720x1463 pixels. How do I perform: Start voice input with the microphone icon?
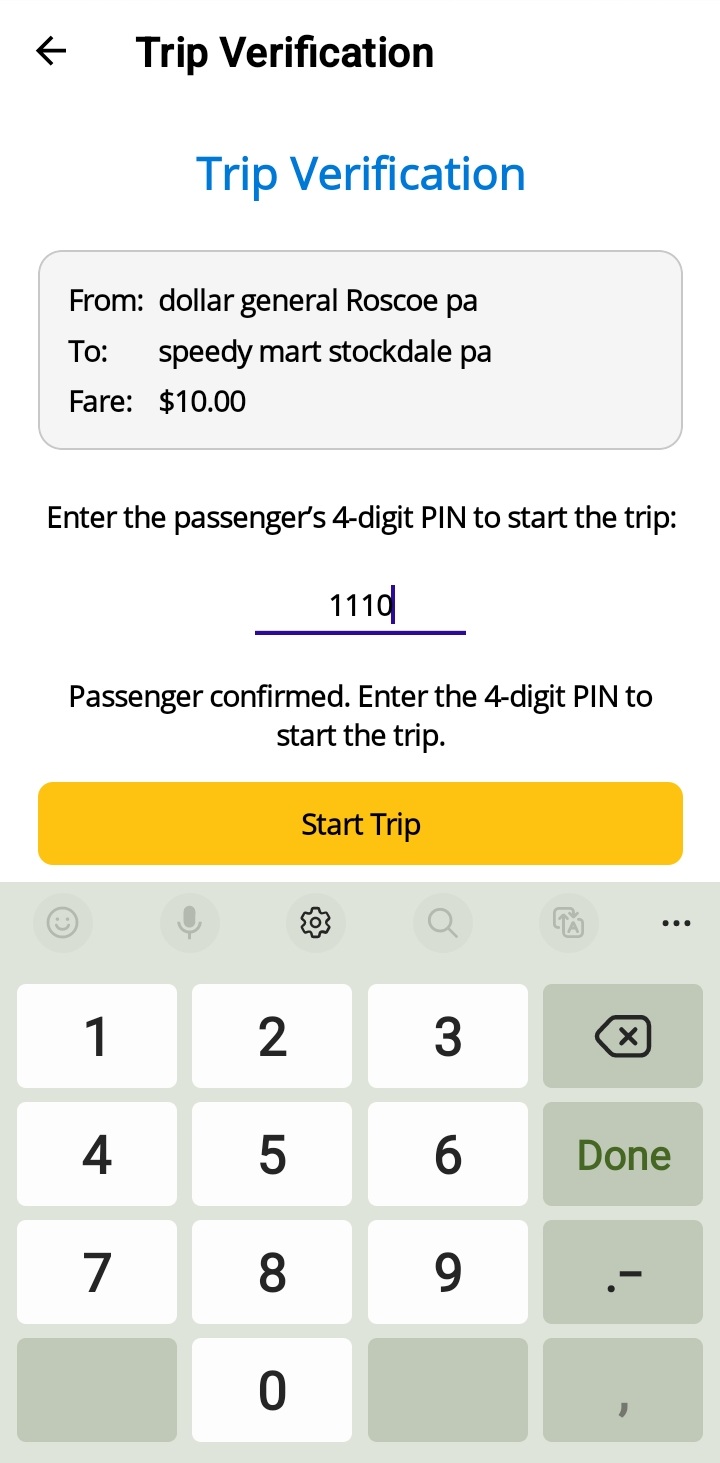[x=190, y=923]
